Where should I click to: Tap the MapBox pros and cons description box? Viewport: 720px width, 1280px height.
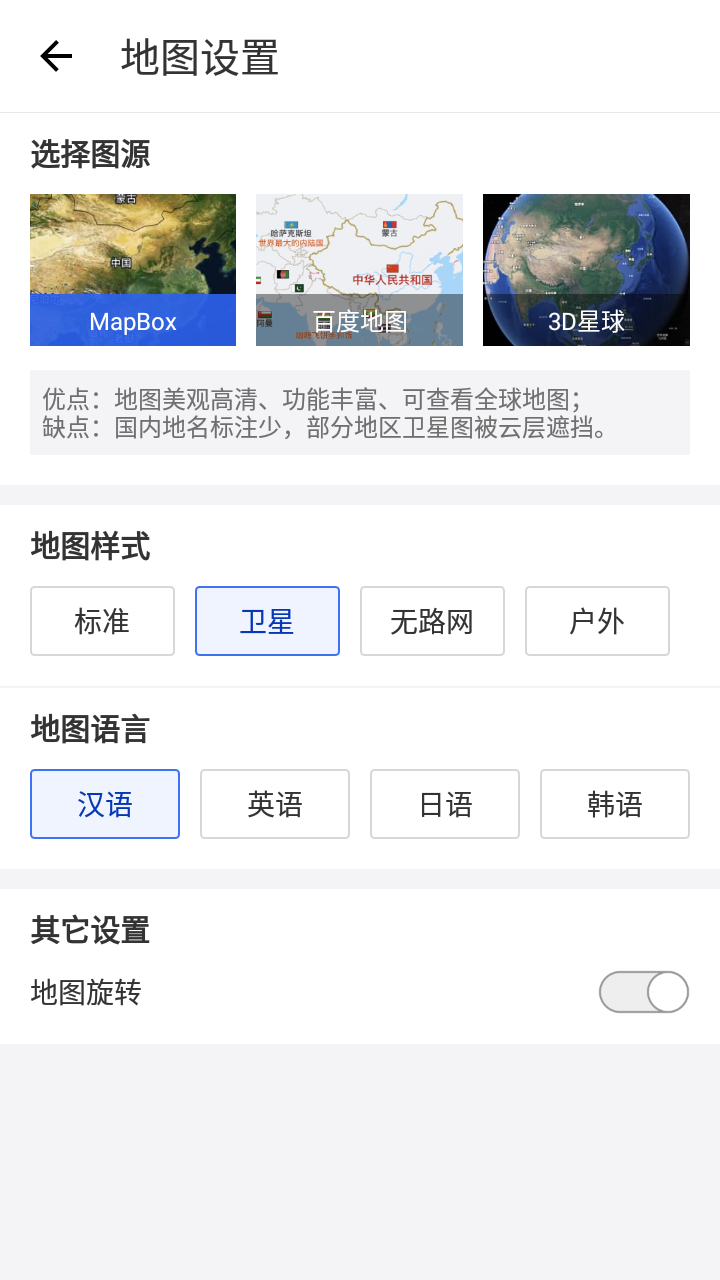pyautogui.click(x=360, y=411)
